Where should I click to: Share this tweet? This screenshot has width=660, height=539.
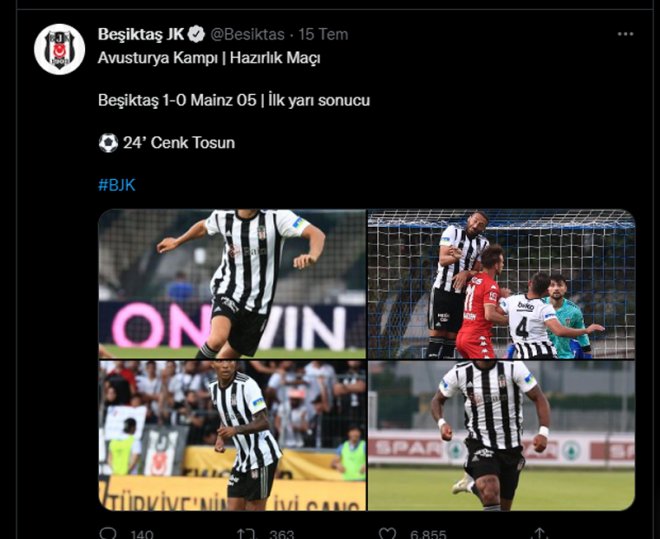(539, 533)
